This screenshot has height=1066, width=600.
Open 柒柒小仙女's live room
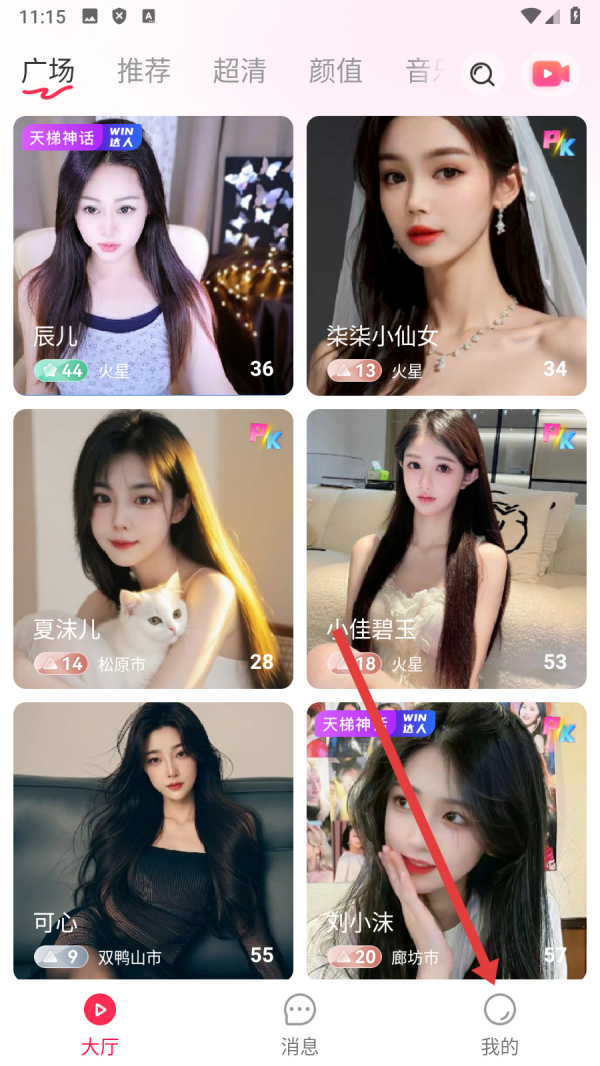446,255
